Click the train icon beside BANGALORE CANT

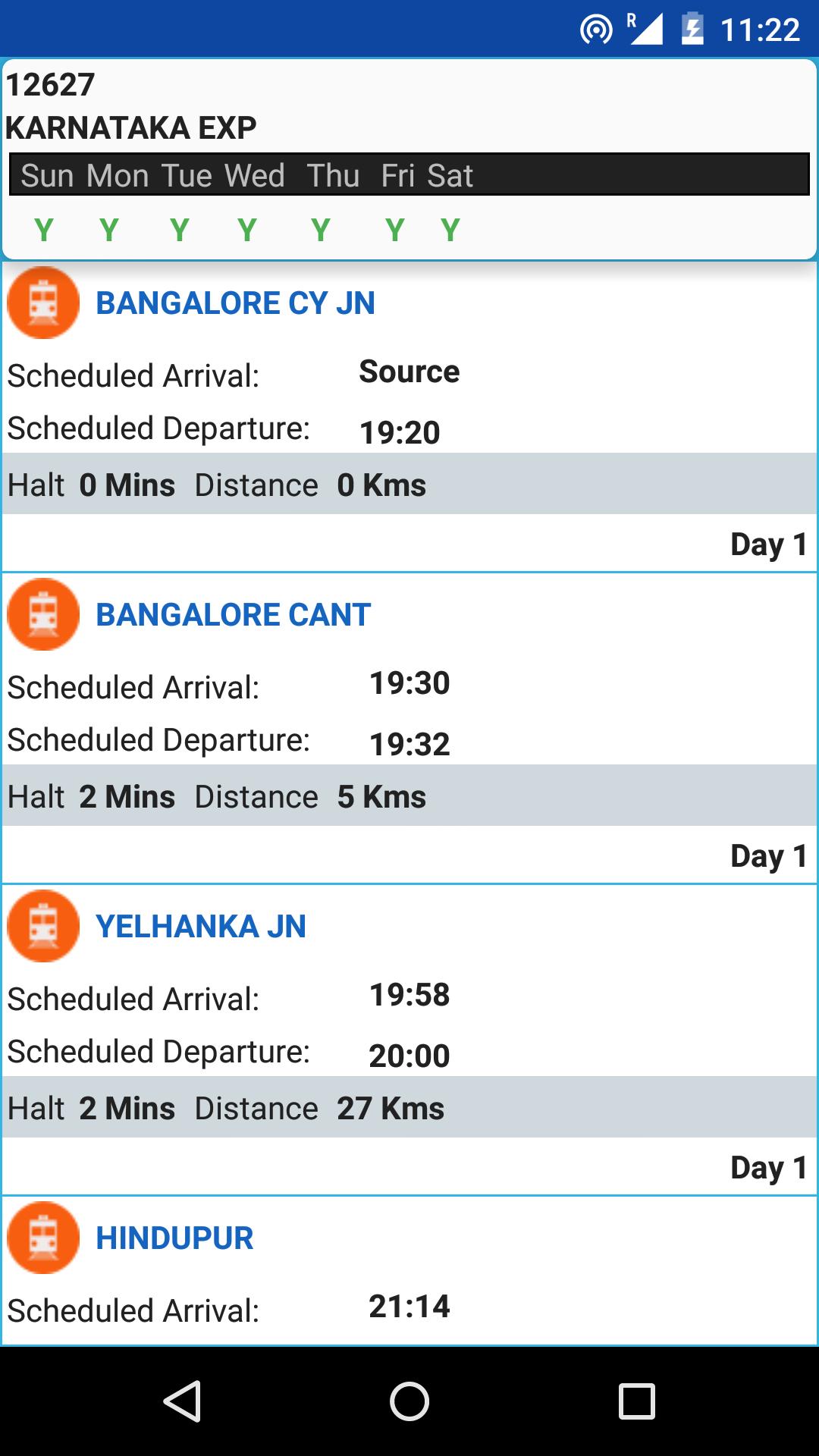[x=43, y=614]
